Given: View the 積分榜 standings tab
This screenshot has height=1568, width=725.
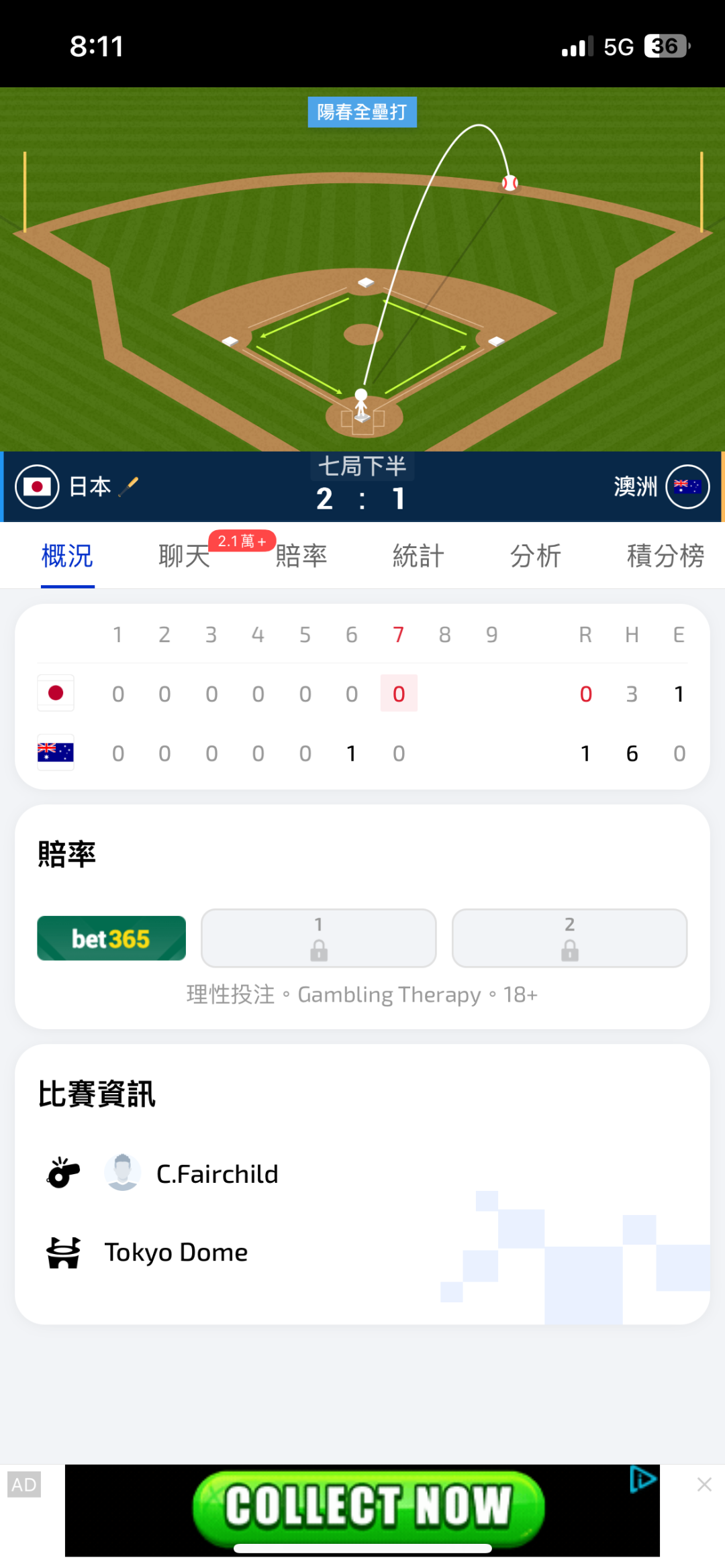Looking at the screenshot, I should (x=665, y=556).
